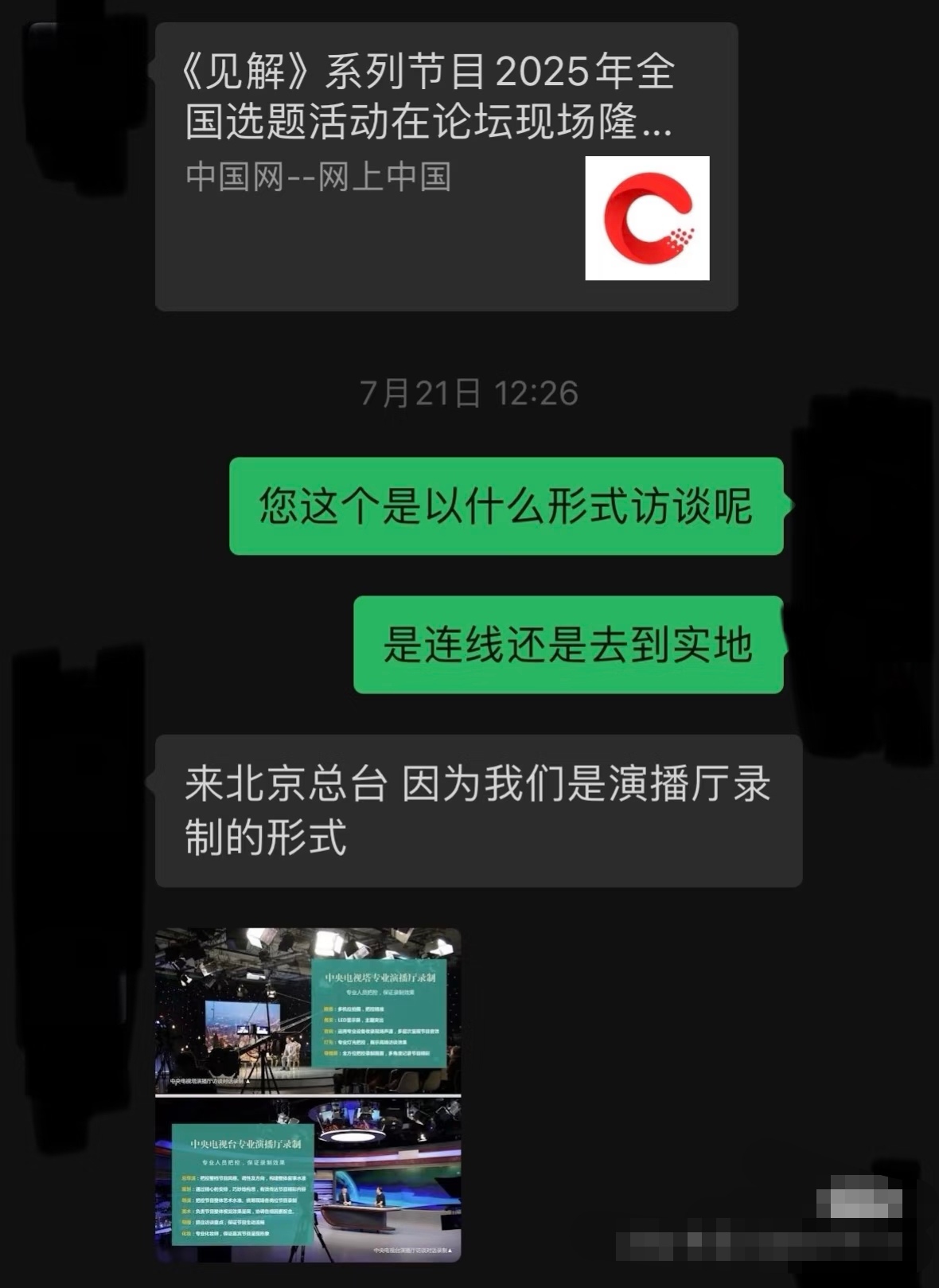This screenshot has width=939, height=1288.
Task: View the studio recording image message
Action: (308, 1095)
